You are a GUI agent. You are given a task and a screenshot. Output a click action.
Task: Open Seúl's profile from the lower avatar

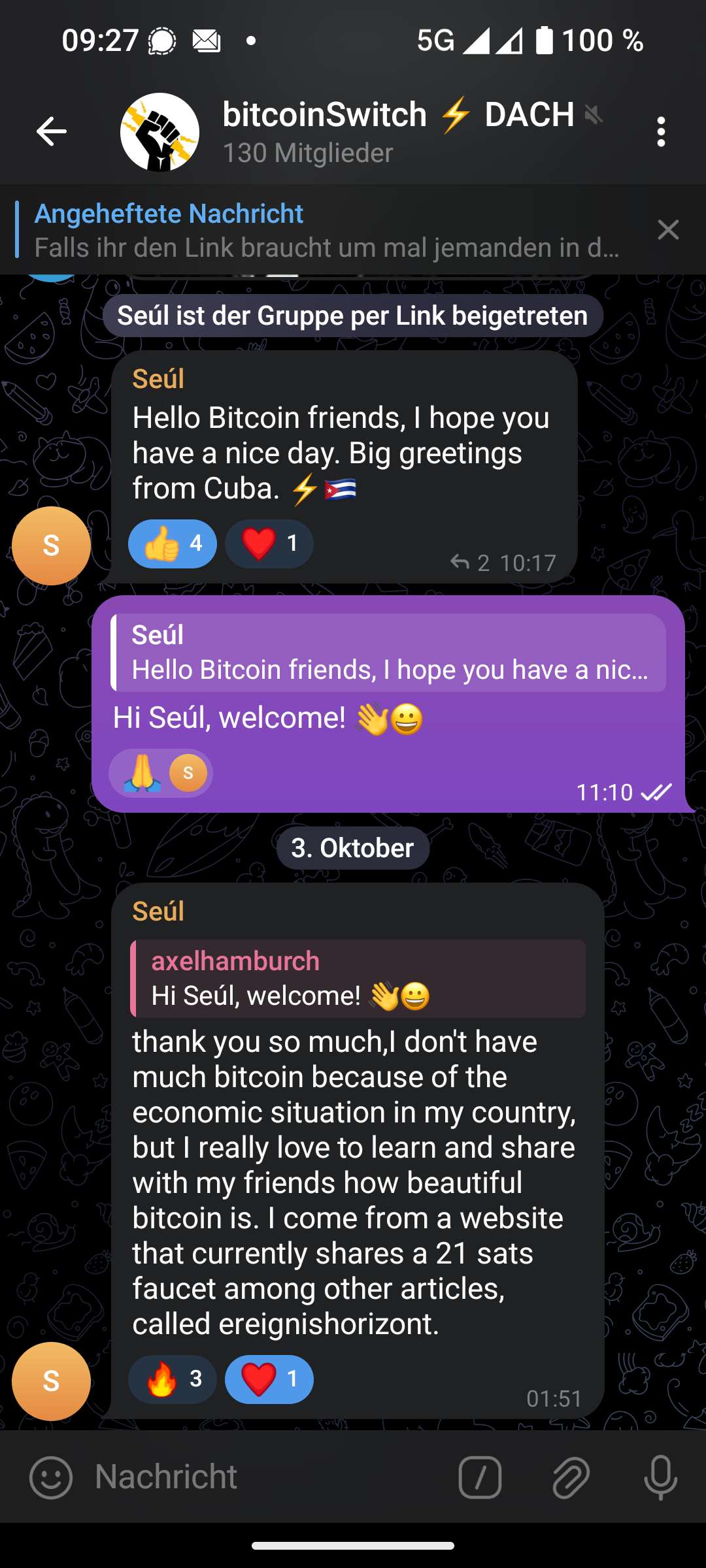tap(51, 1381)
